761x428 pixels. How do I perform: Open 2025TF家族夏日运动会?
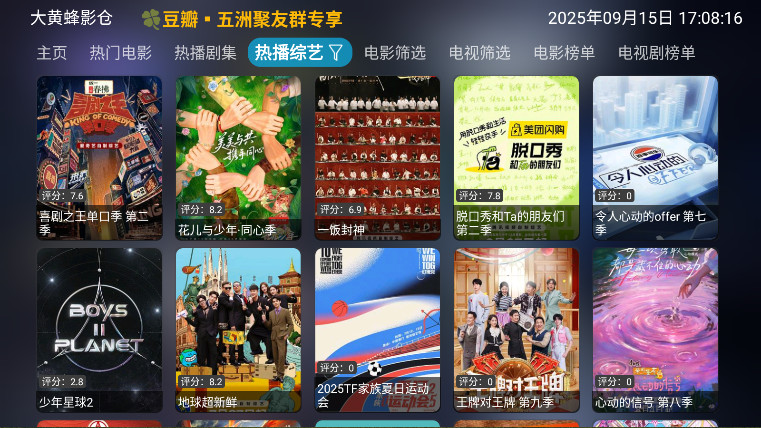click(x=377, y=330)
